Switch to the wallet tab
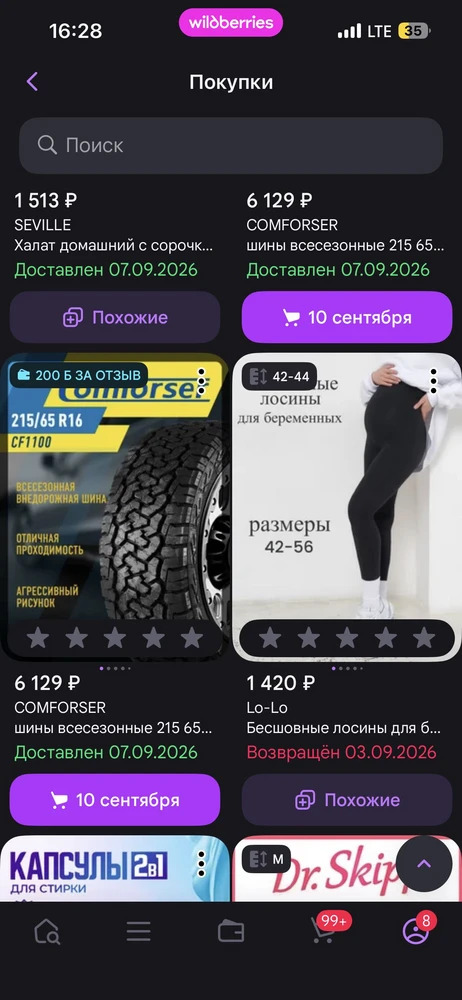462x1000 pixels. [x=231, y=932]
